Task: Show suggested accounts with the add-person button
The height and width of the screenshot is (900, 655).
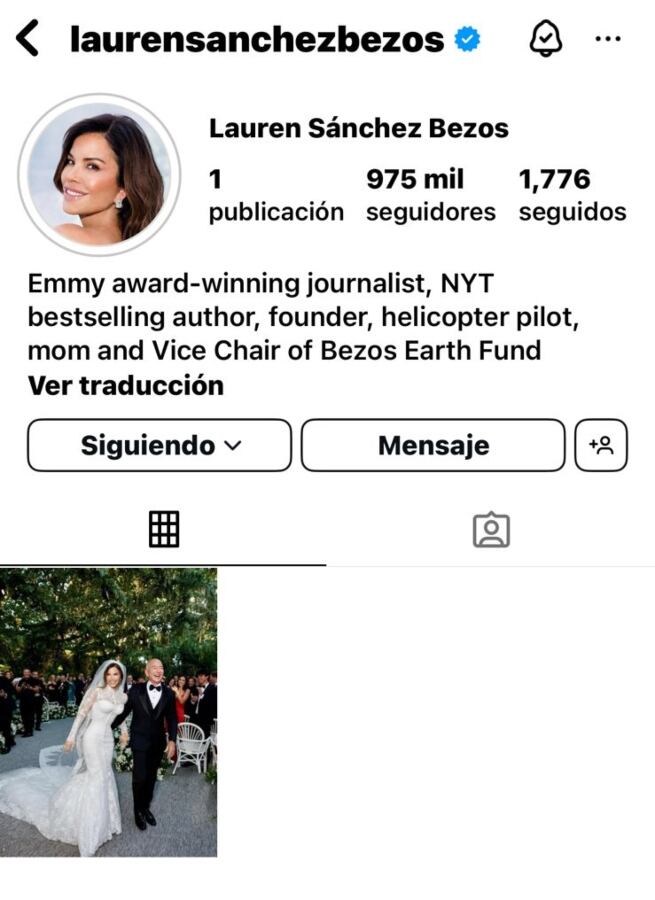Action: 601,445
